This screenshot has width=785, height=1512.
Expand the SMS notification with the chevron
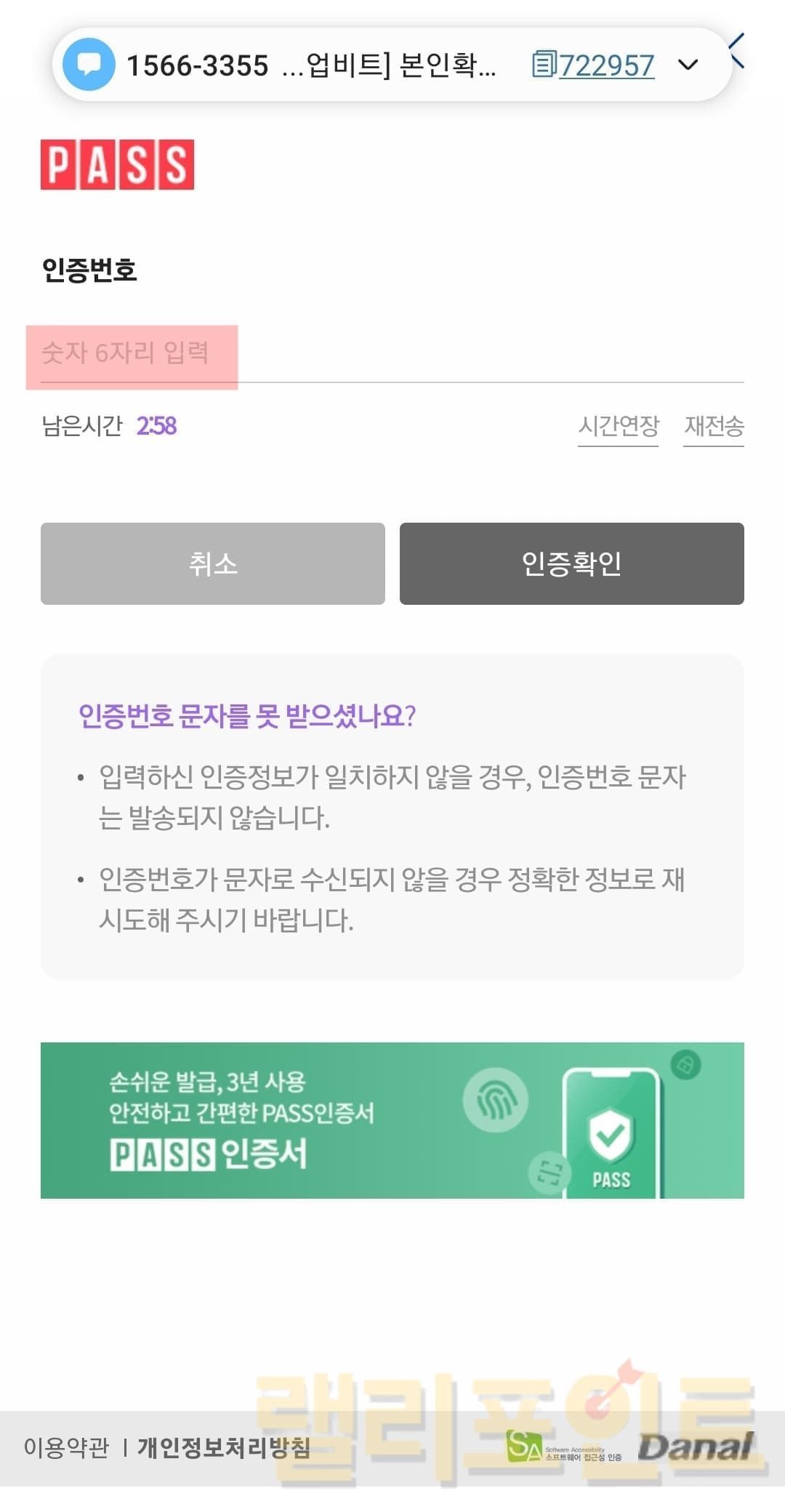coord(688,65)
